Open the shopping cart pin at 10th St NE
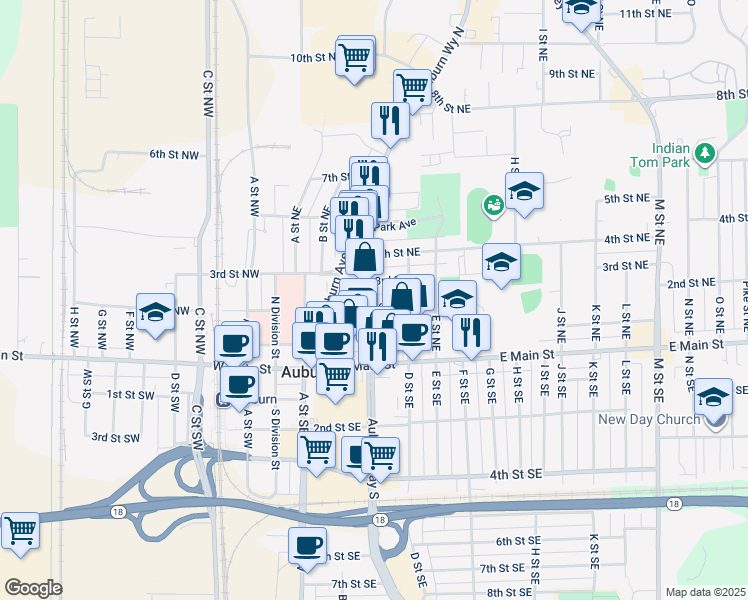The height and width of the screenshot is (600, 748). coord(355,57)
